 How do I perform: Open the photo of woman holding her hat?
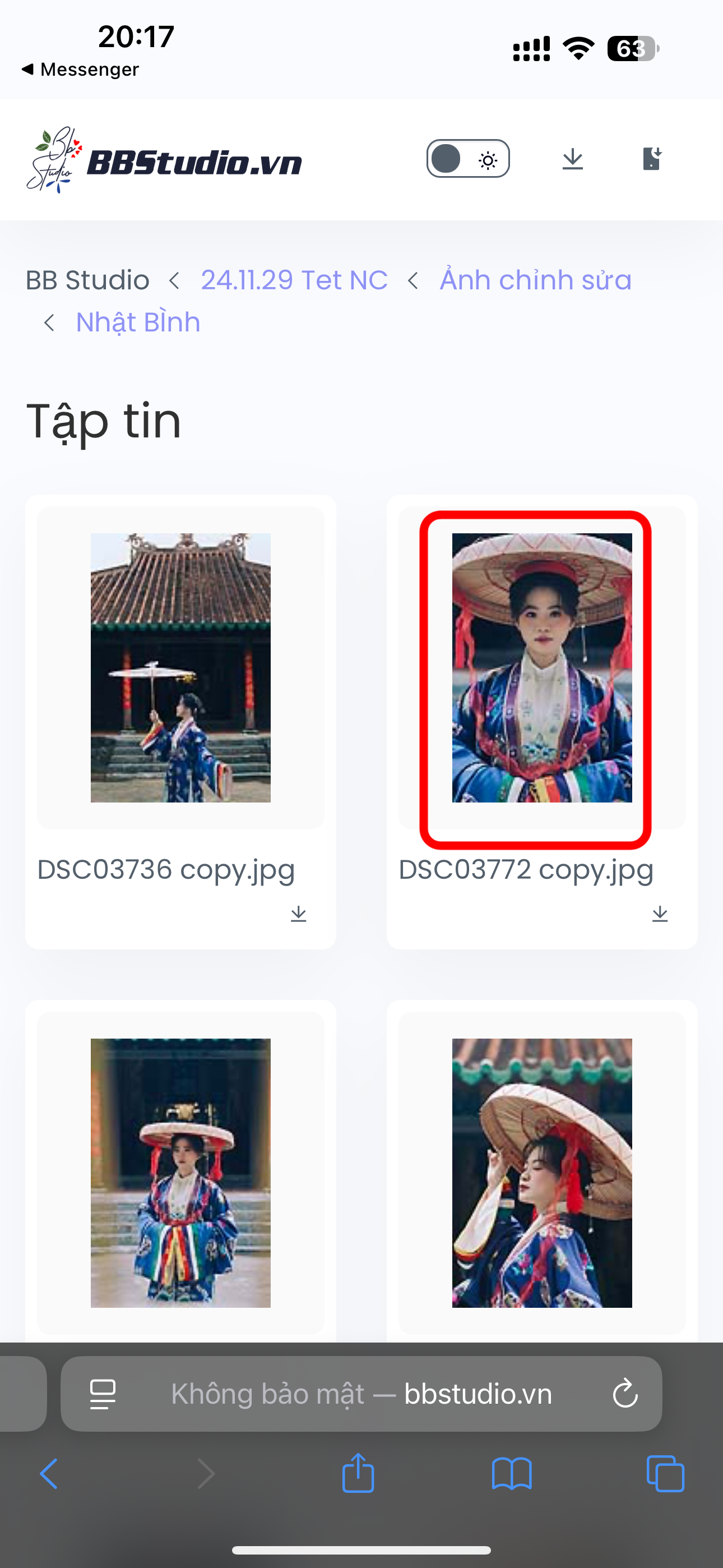[x=541, y=1172]
